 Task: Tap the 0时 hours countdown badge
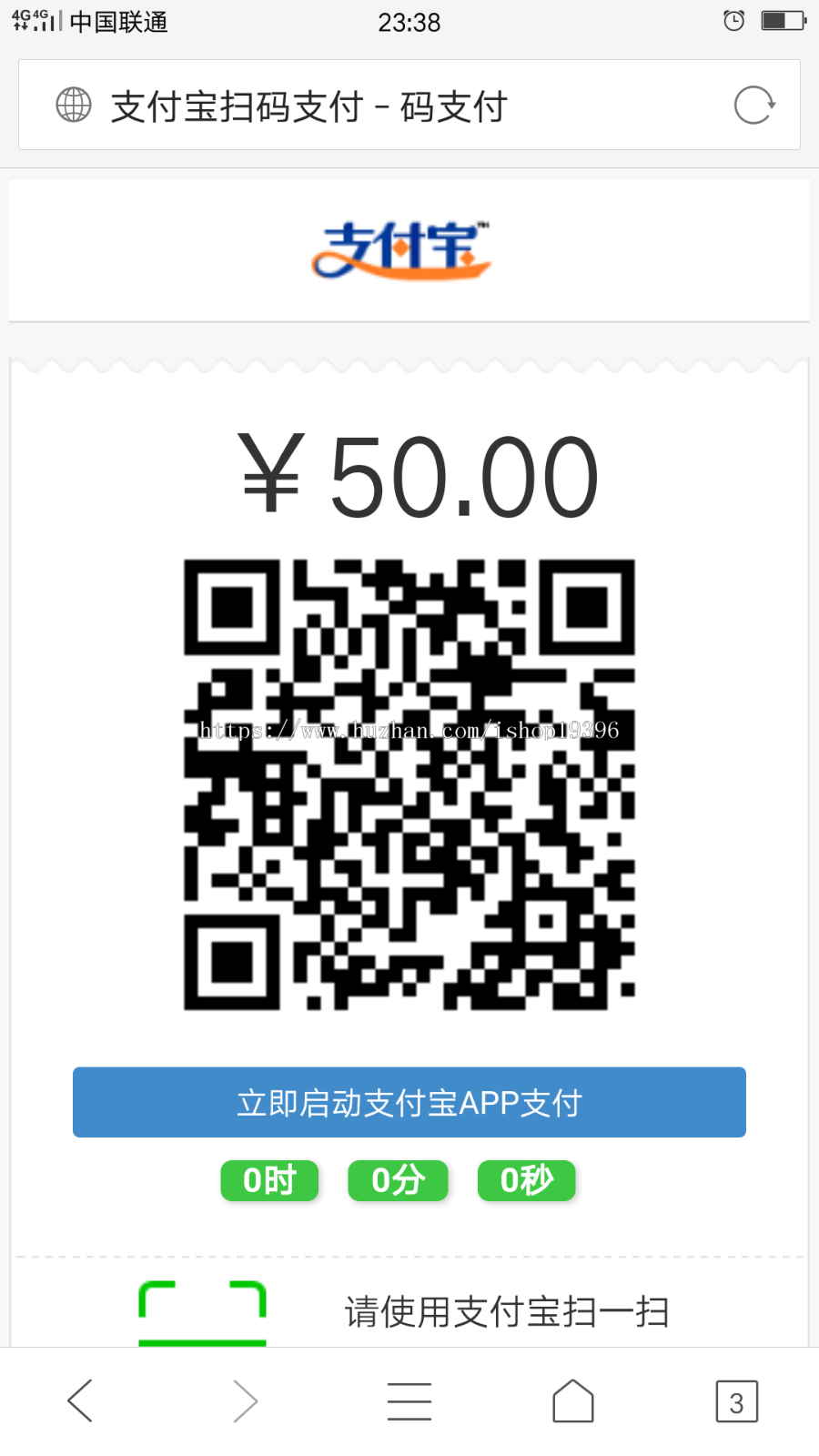(269, 1180)
